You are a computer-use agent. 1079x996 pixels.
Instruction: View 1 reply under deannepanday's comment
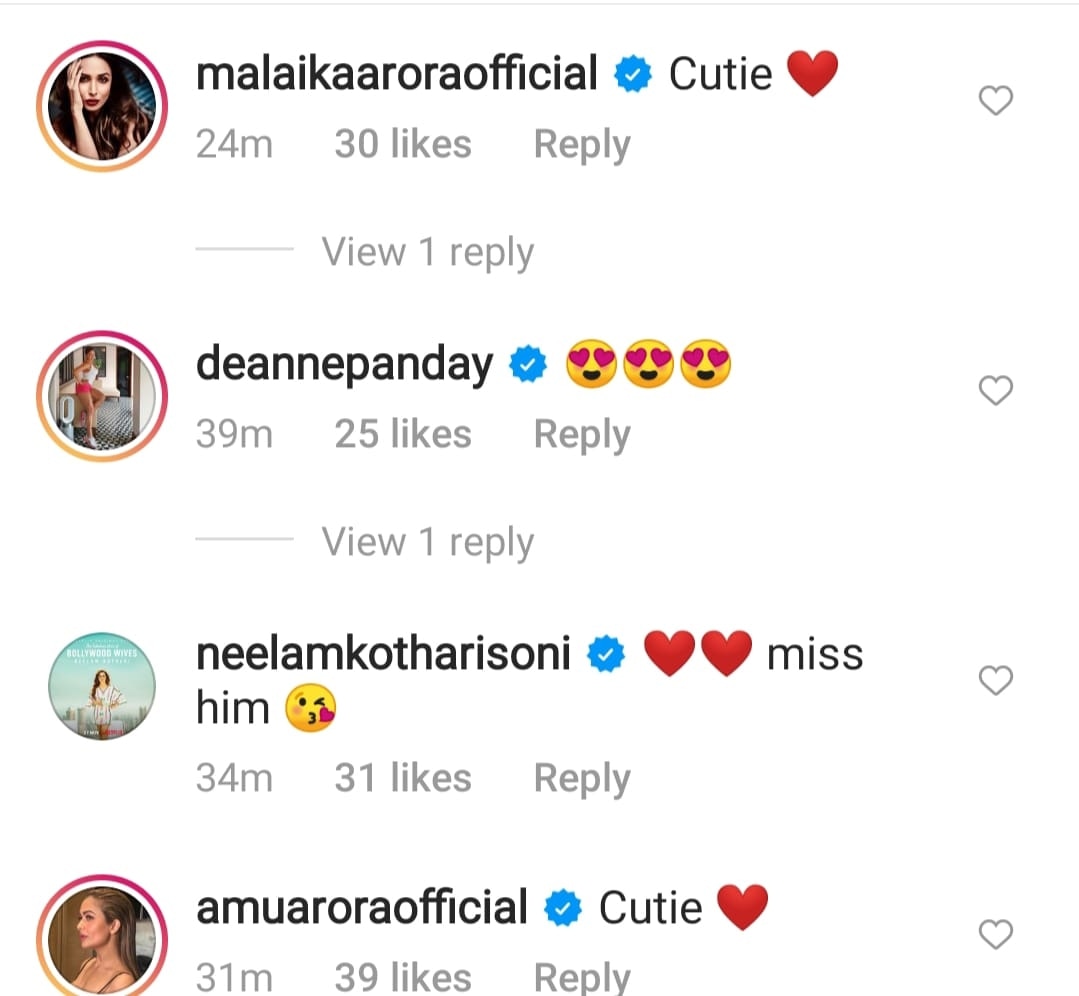click(x=427, y=542)
